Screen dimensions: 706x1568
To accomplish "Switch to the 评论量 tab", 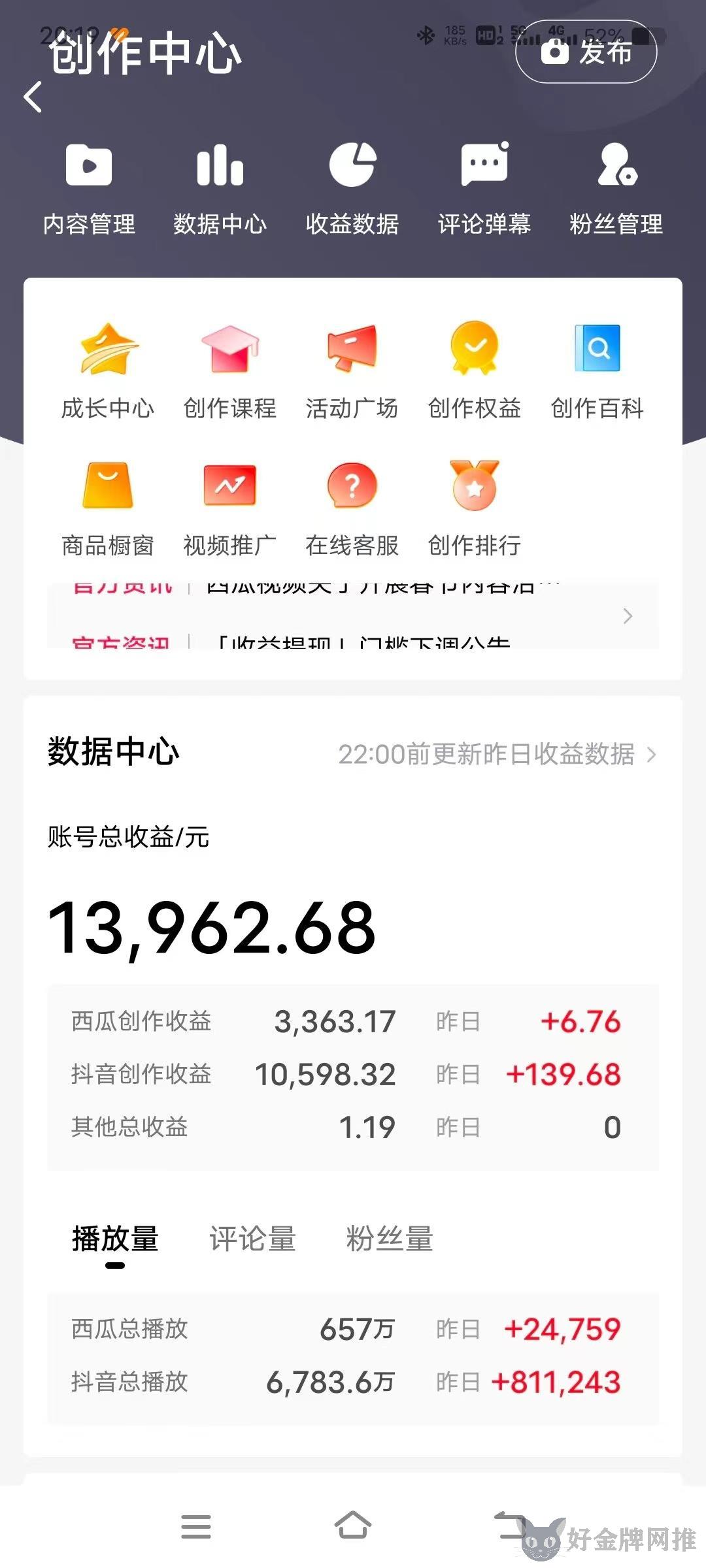I will (x=253, y=1239).
